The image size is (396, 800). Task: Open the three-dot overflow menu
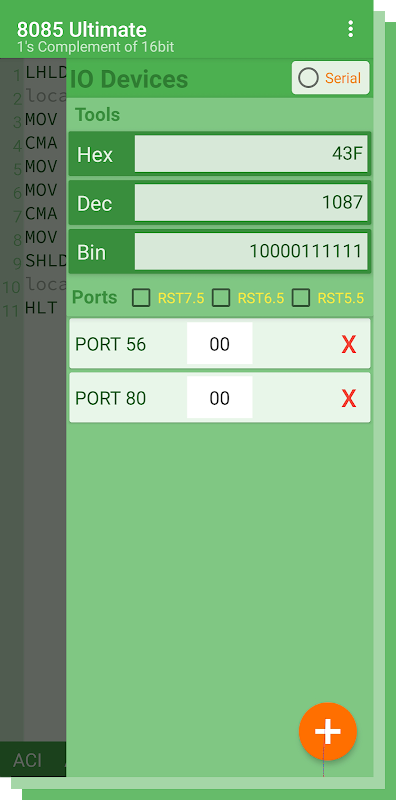(x=350, y=29)
